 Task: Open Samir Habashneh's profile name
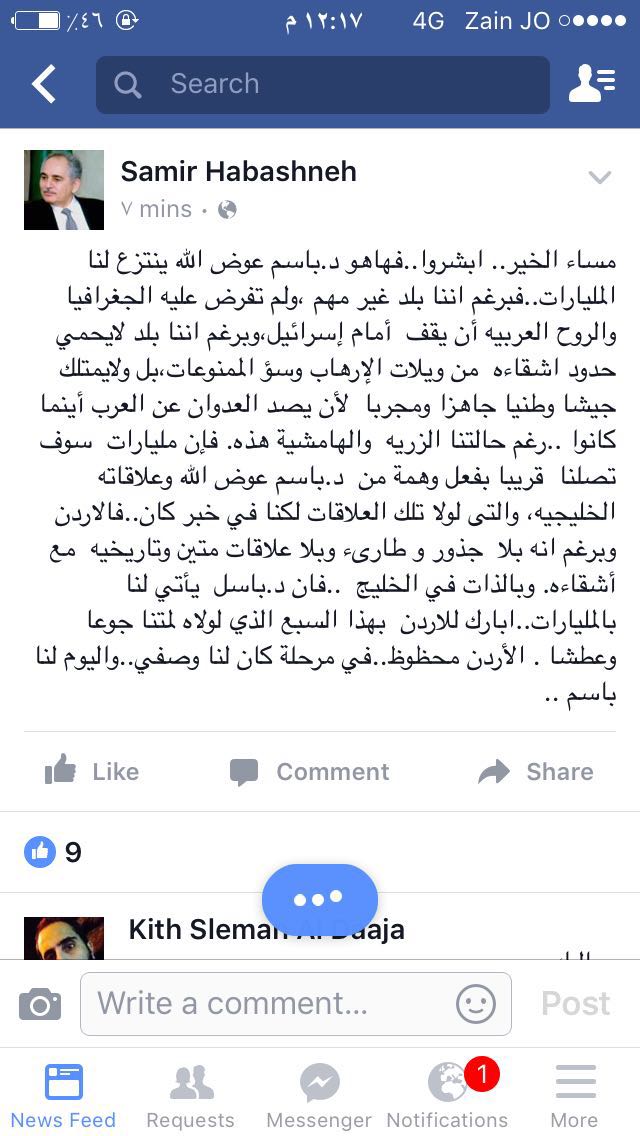tap(238, 171)
